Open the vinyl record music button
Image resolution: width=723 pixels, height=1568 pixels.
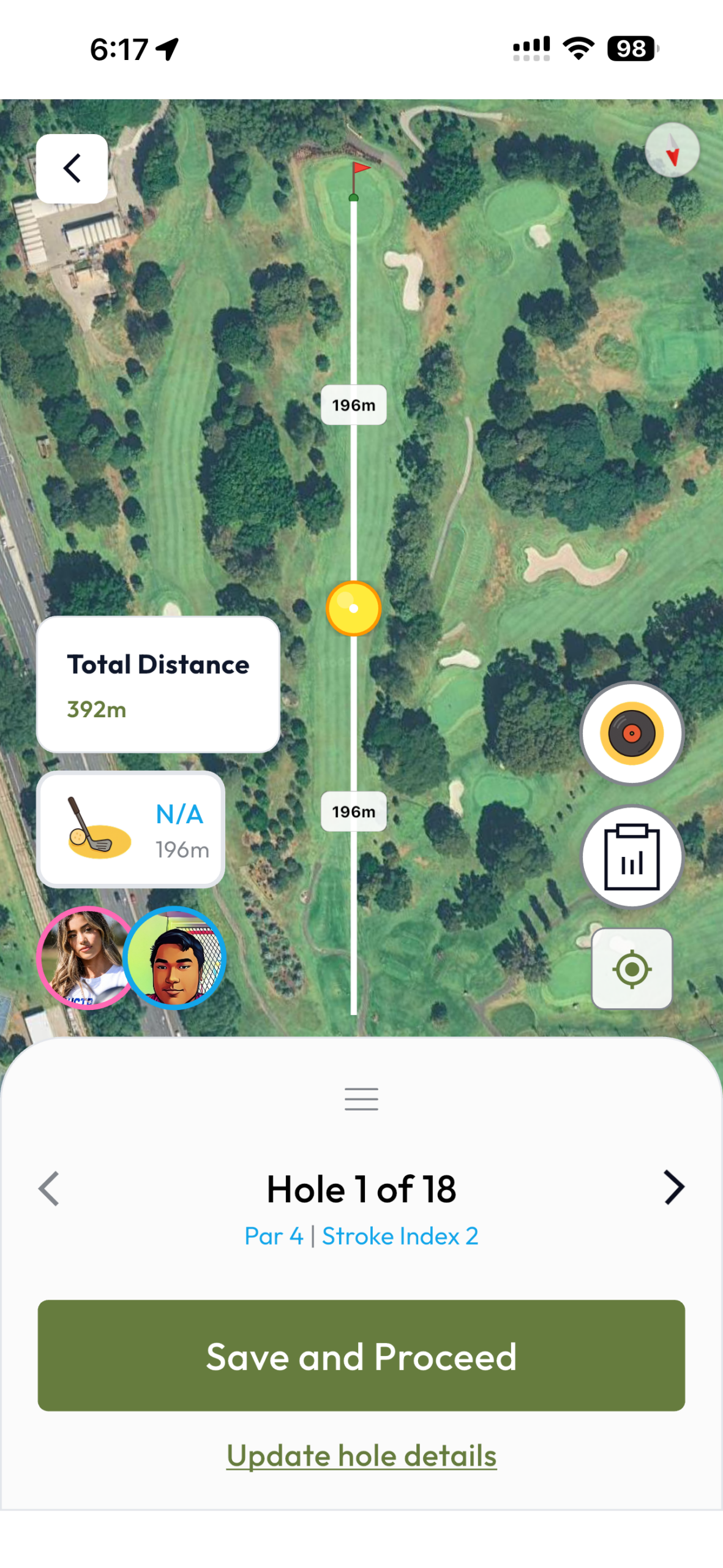631,733
